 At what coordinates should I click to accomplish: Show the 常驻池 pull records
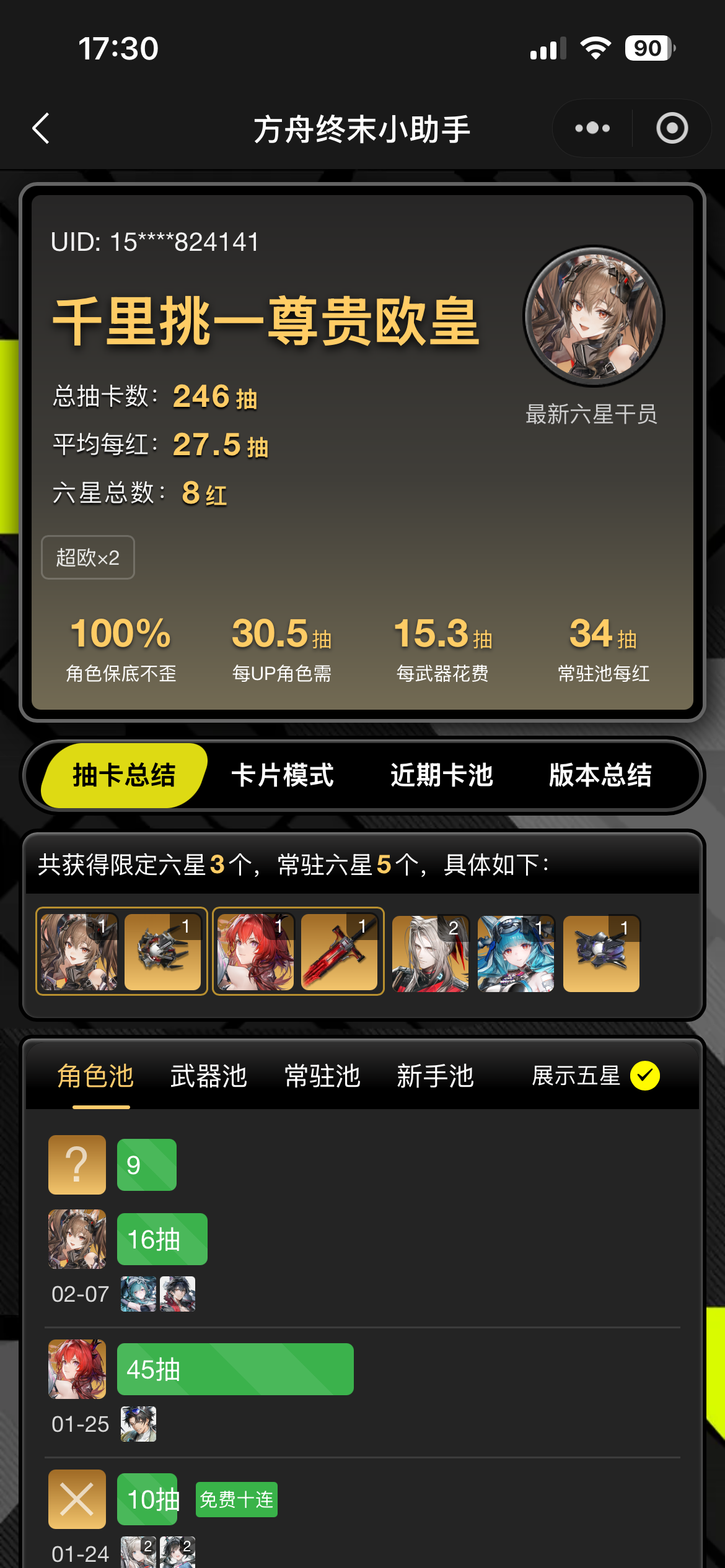tap(322, 1076)
